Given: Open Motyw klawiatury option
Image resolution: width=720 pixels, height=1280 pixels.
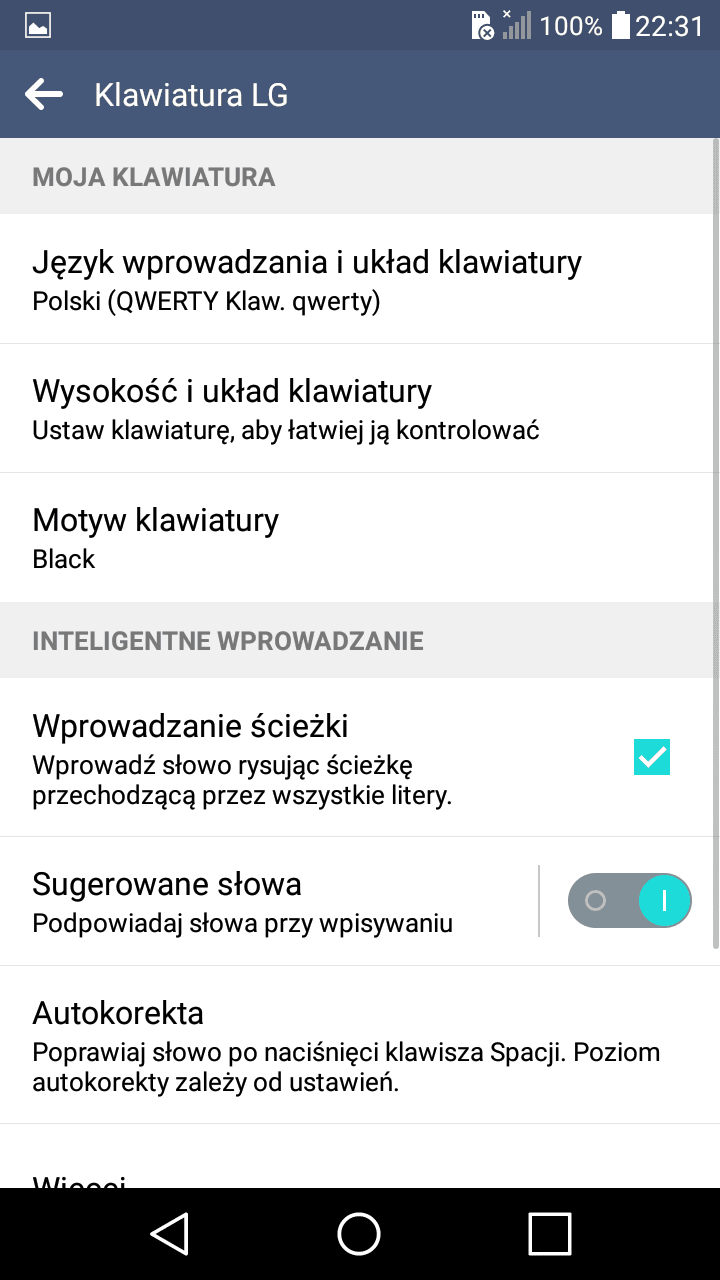Looking at the screenshot, I should click(x=360, y=538).
